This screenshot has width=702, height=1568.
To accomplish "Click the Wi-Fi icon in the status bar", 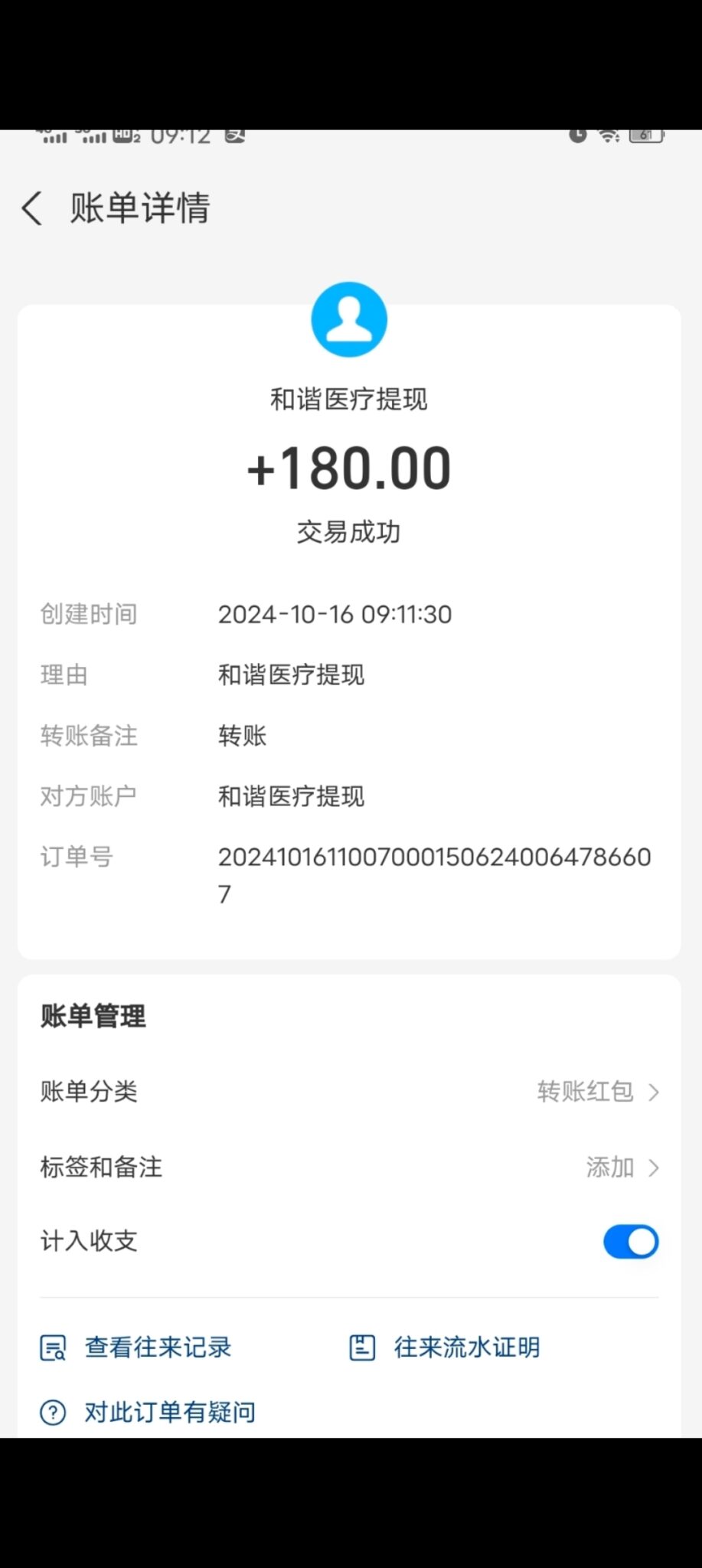I will 609,134.
